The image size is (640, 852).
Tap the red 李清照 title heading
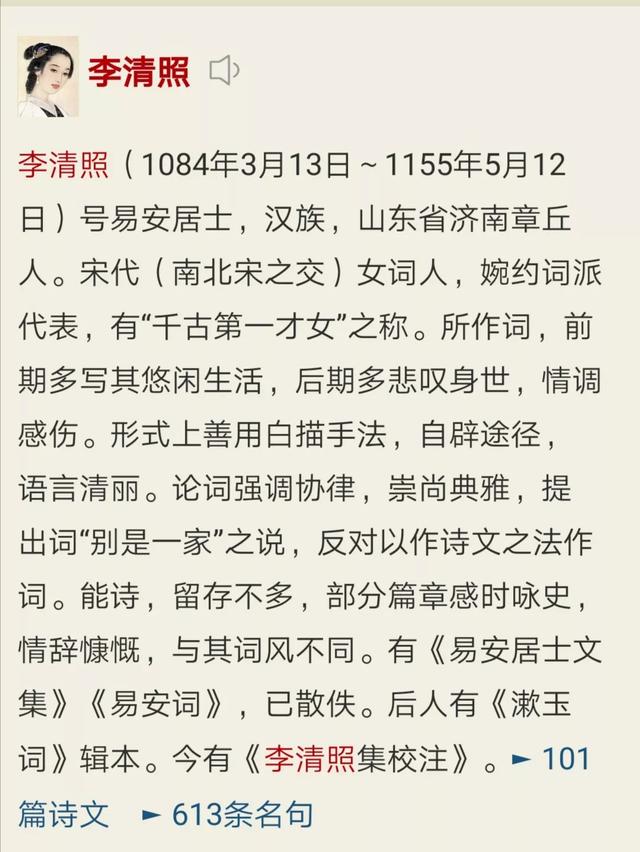click(x=139, y=72)
